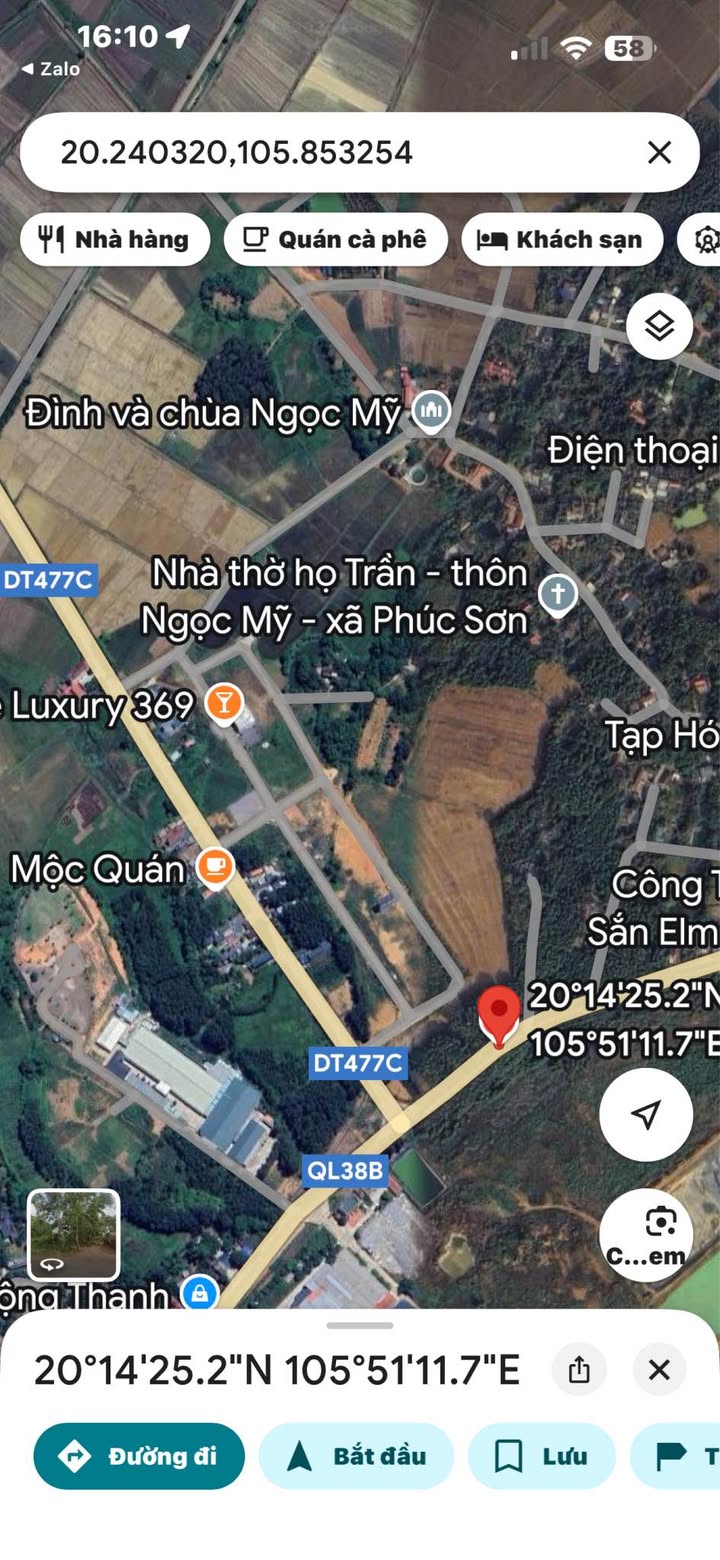
Task: Clear the coordinates in the search box
Action: pyautogui.click(x=659, y=153)
